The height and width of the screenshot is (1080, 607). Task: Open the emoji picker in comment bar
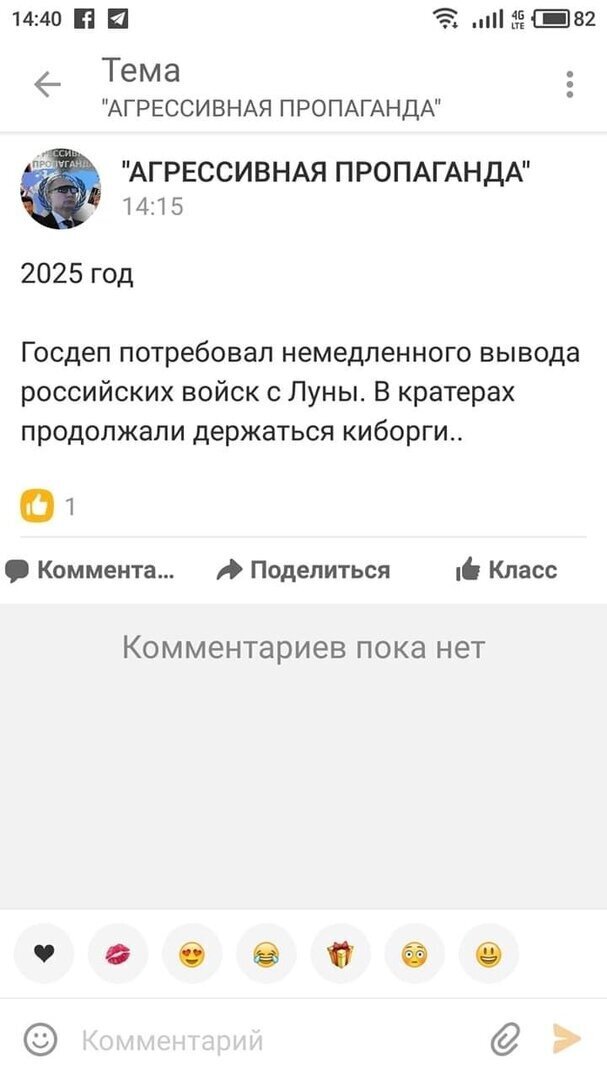(x=41, y=1039)
